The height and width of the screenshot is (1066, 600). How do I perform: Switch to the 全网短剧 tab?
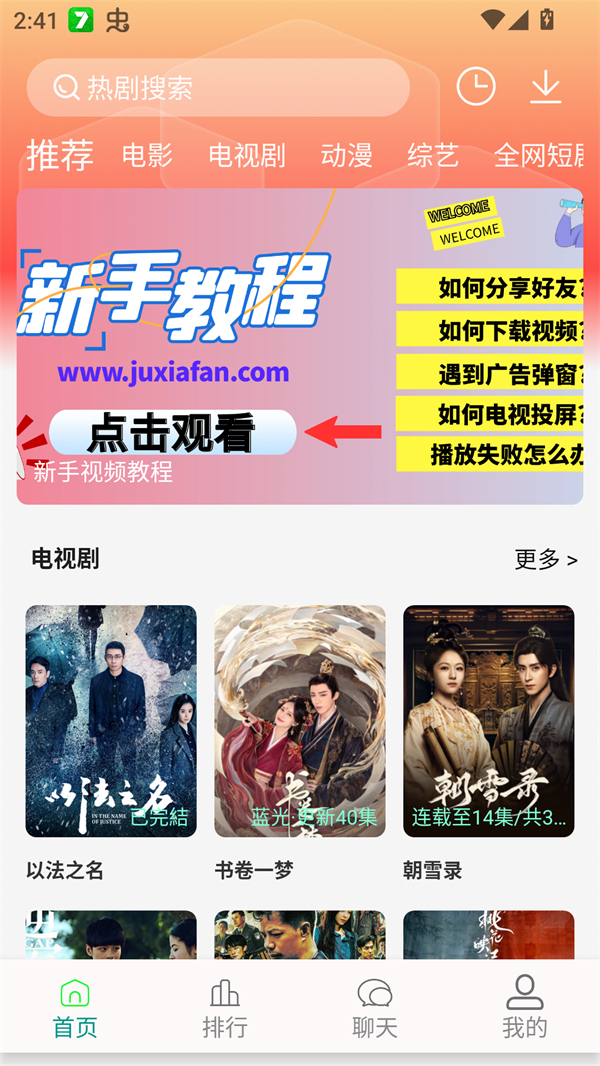tap(540, 155)
